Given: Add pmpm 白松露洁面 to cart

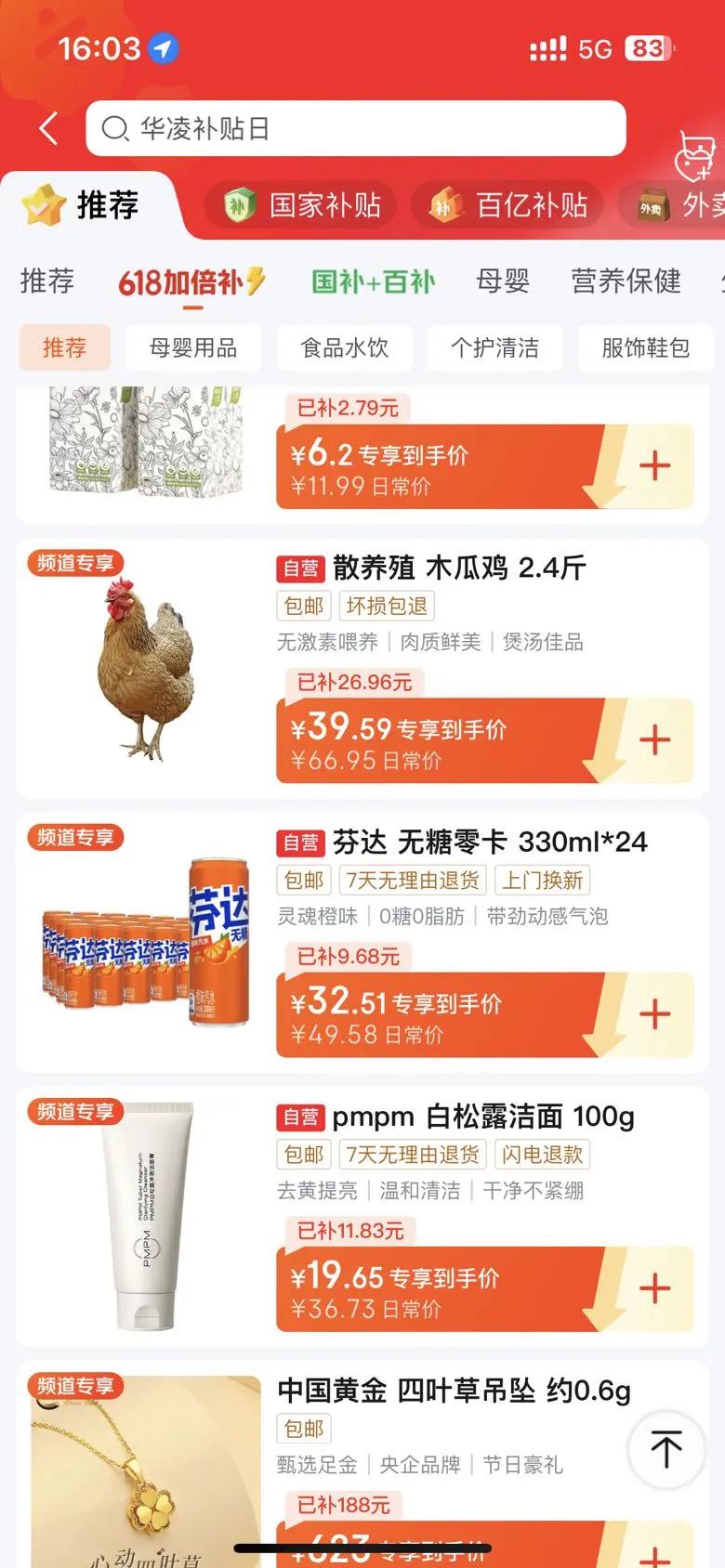Looking at the screenshot, I should click(655, 1288).
